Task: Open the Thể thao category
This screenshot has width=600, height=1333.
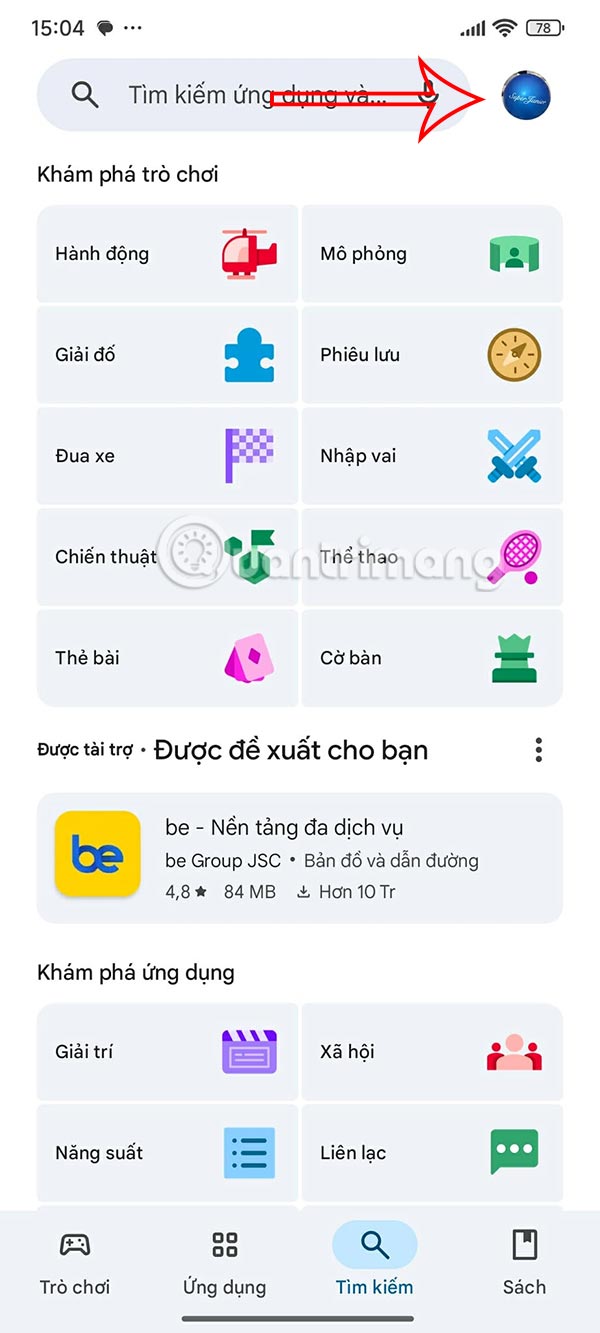Action: [x=432, y=557]
